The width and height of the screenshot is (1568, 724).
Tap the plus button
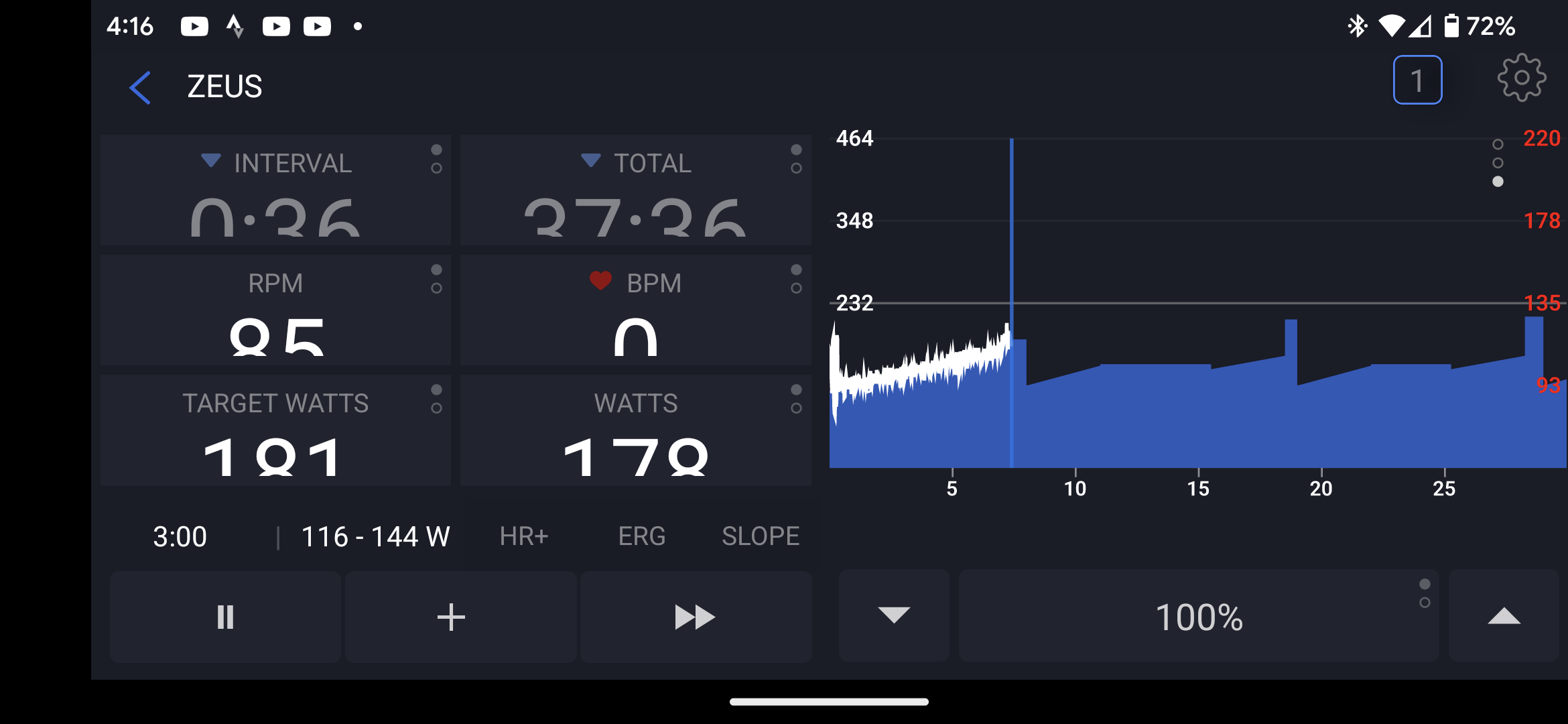(x=451, y=617)
